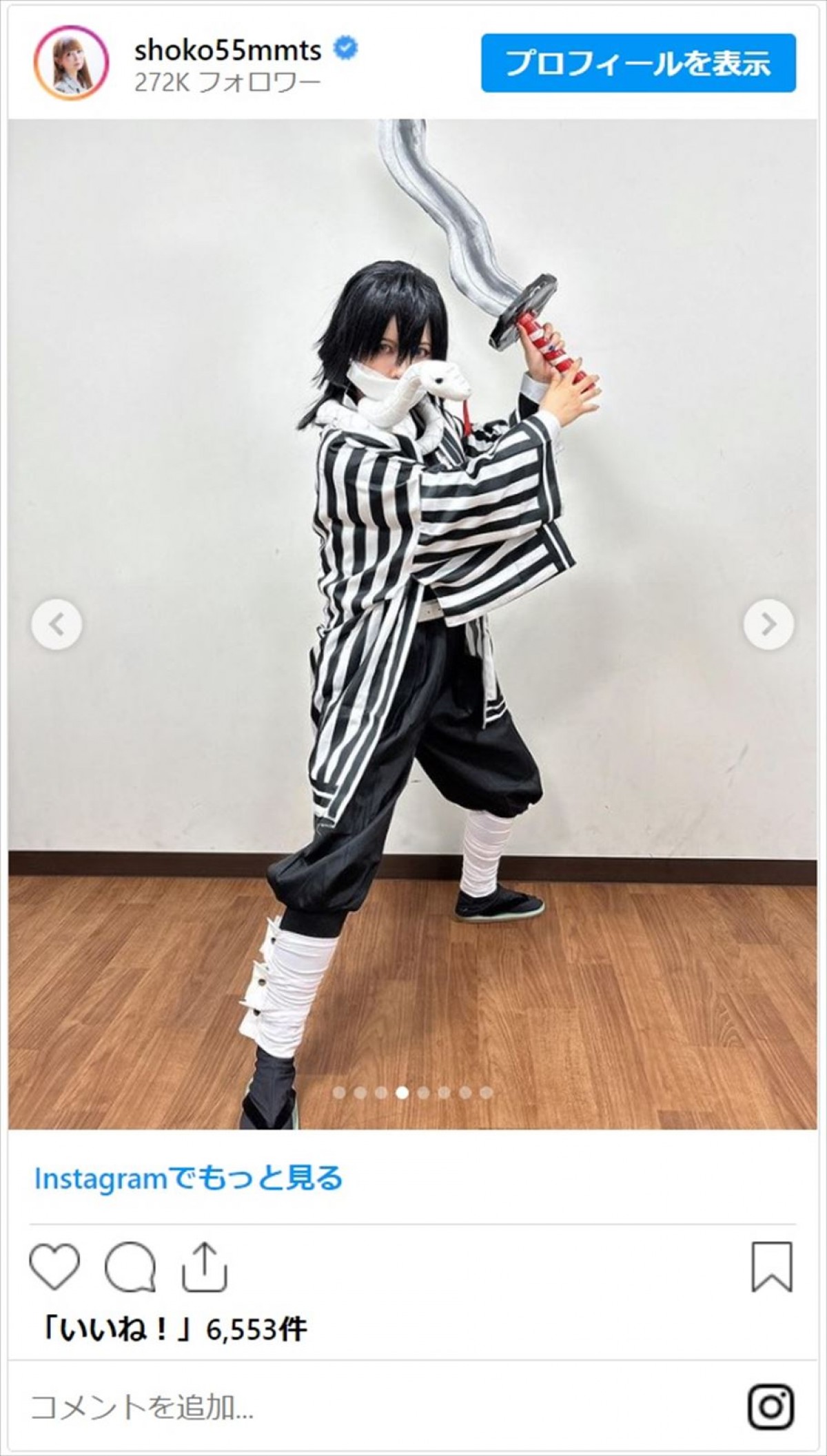
Task: Open the shoko55mmts username link
Action: [228, 50]
